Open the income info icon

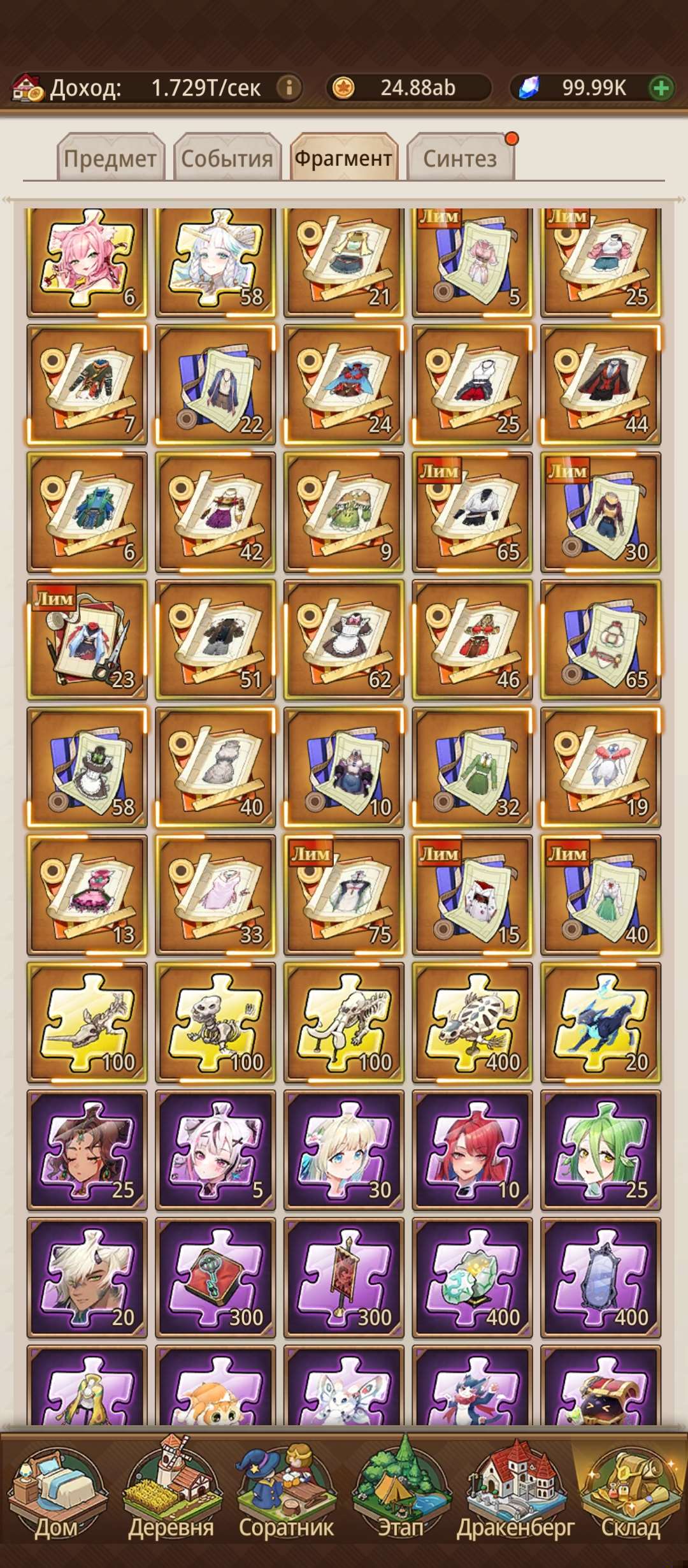[x=289, y=87]
